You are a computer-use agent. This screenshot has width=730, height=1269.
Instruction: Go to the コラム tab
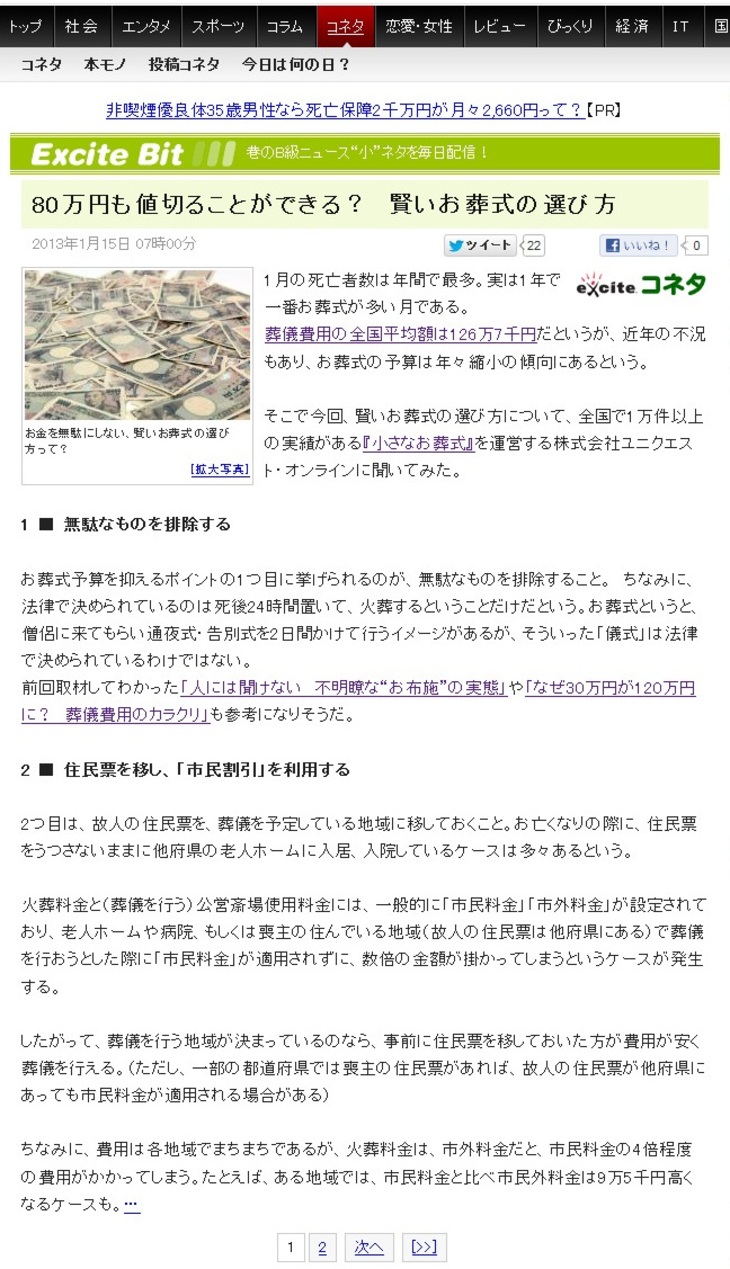(x=285, y=27)
